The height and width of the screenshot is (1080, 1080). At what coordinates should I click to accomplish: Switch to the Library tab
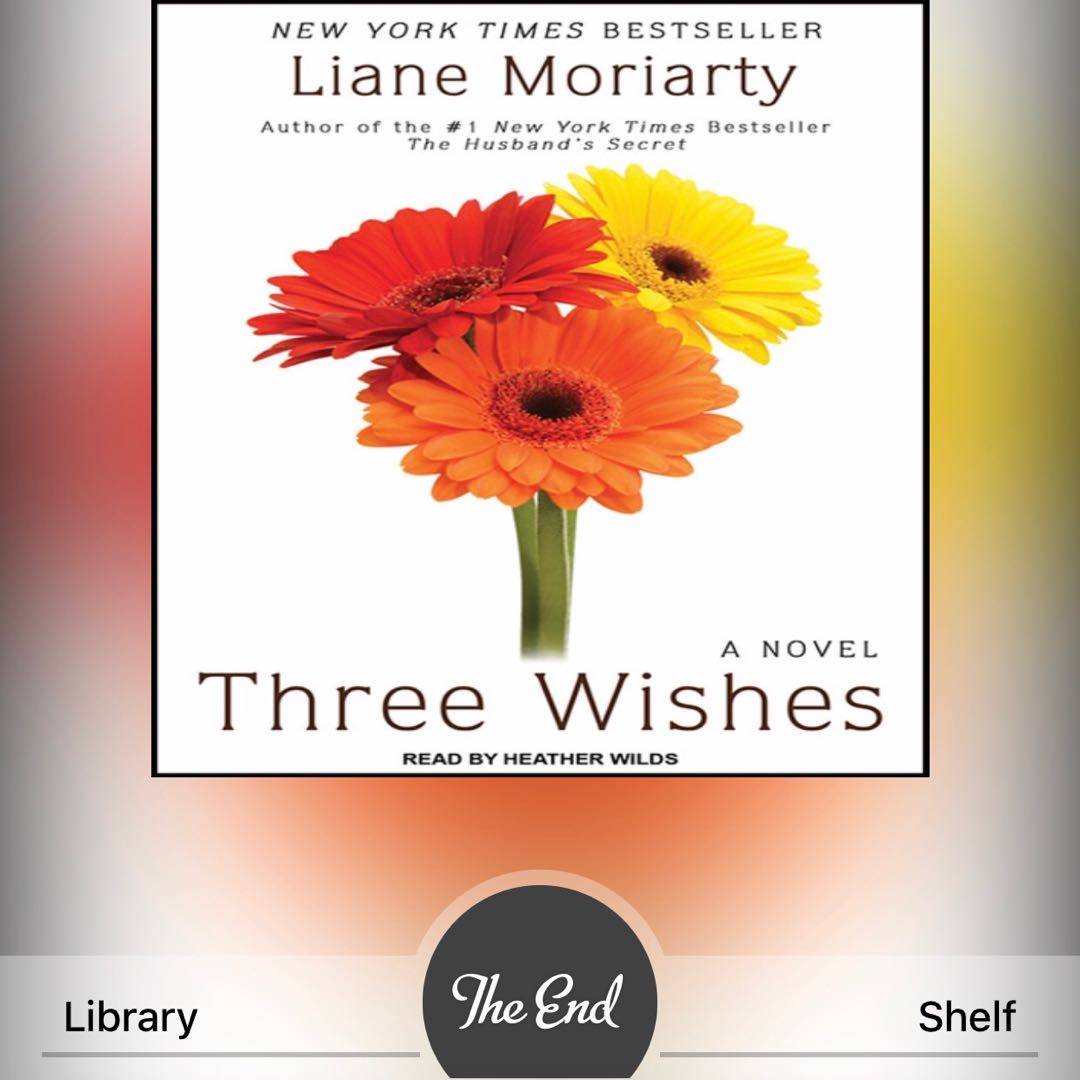pyautogui.click(x=131, y=1018)
